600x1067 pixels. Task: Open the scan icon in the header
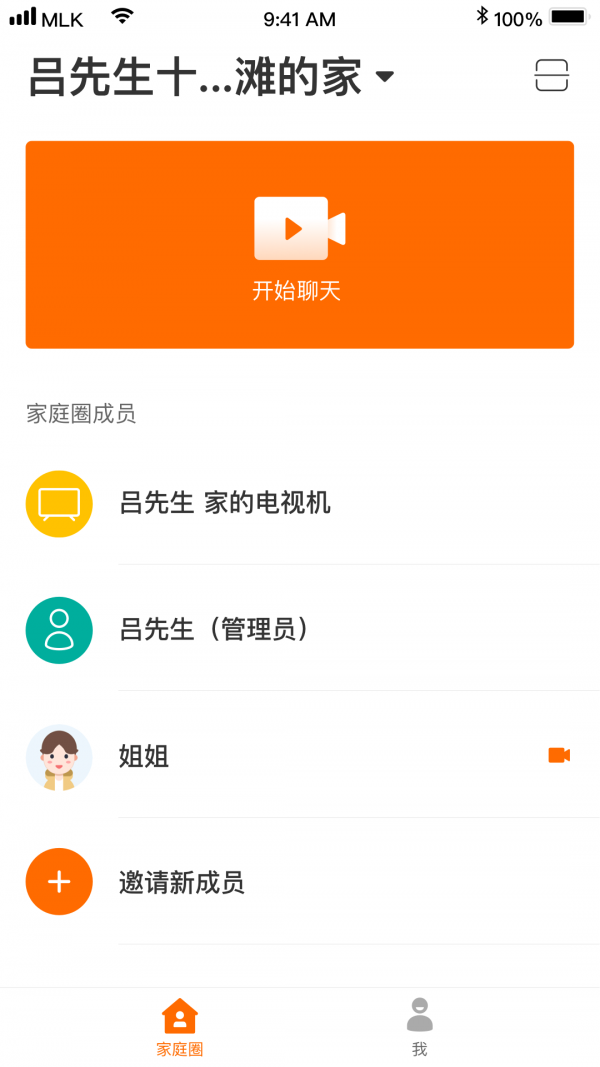[x=551, y=76]
